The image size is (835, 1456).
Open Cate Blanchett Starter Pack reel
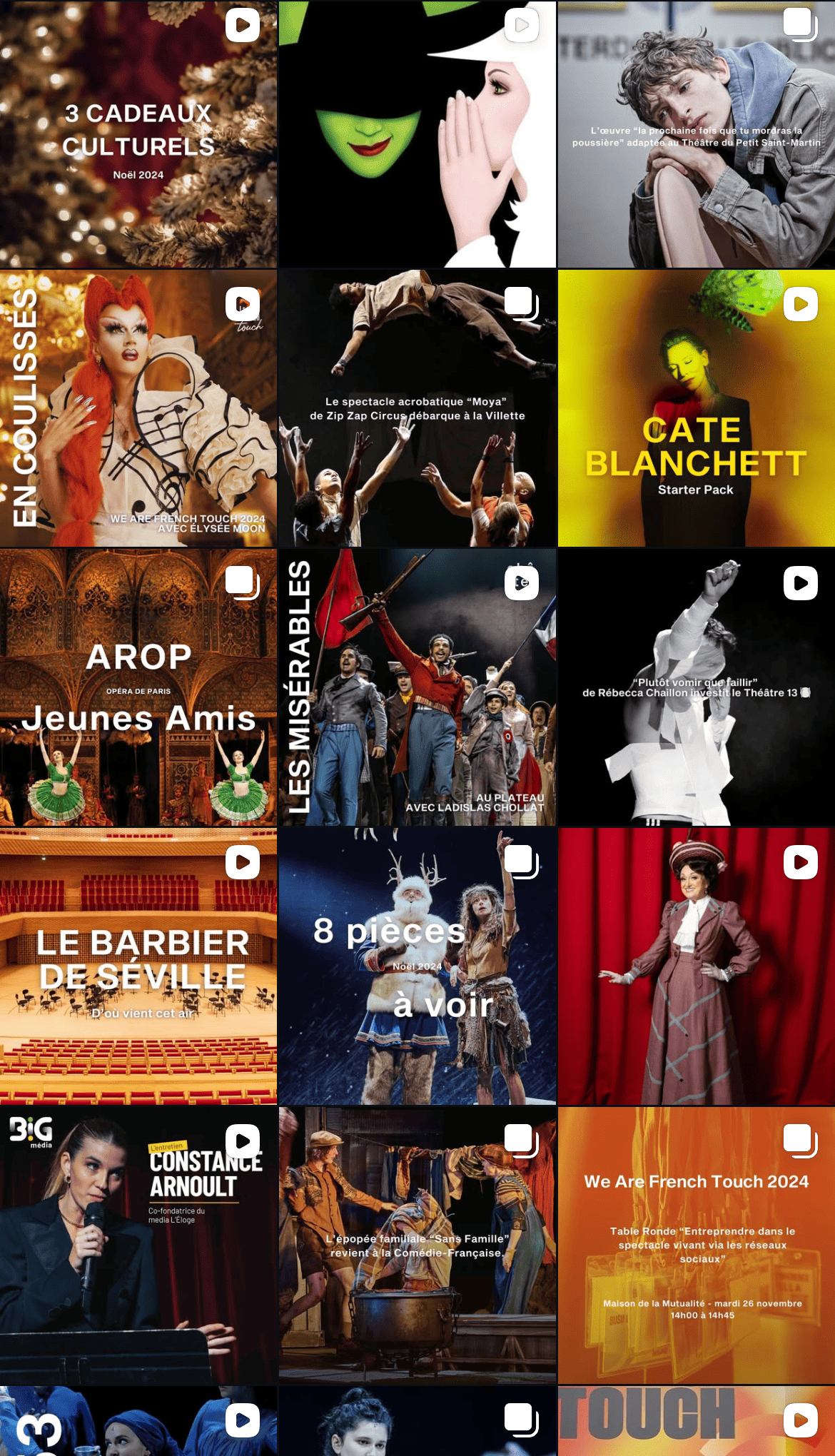pos(696,408)
